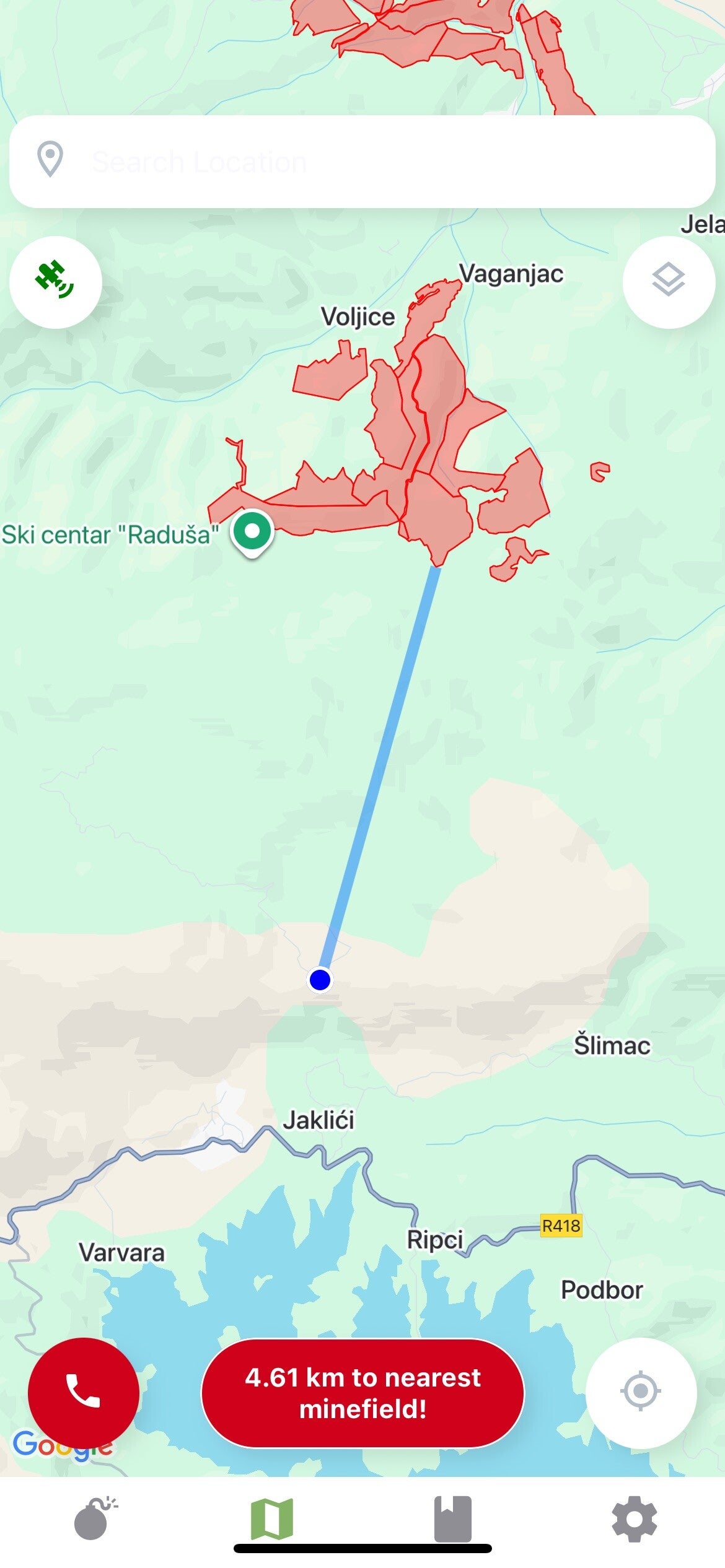The height and width of the screenshot is (1568, 725).
Task: Select the Ski centar "Raduša" map pin
Action: 252,533
